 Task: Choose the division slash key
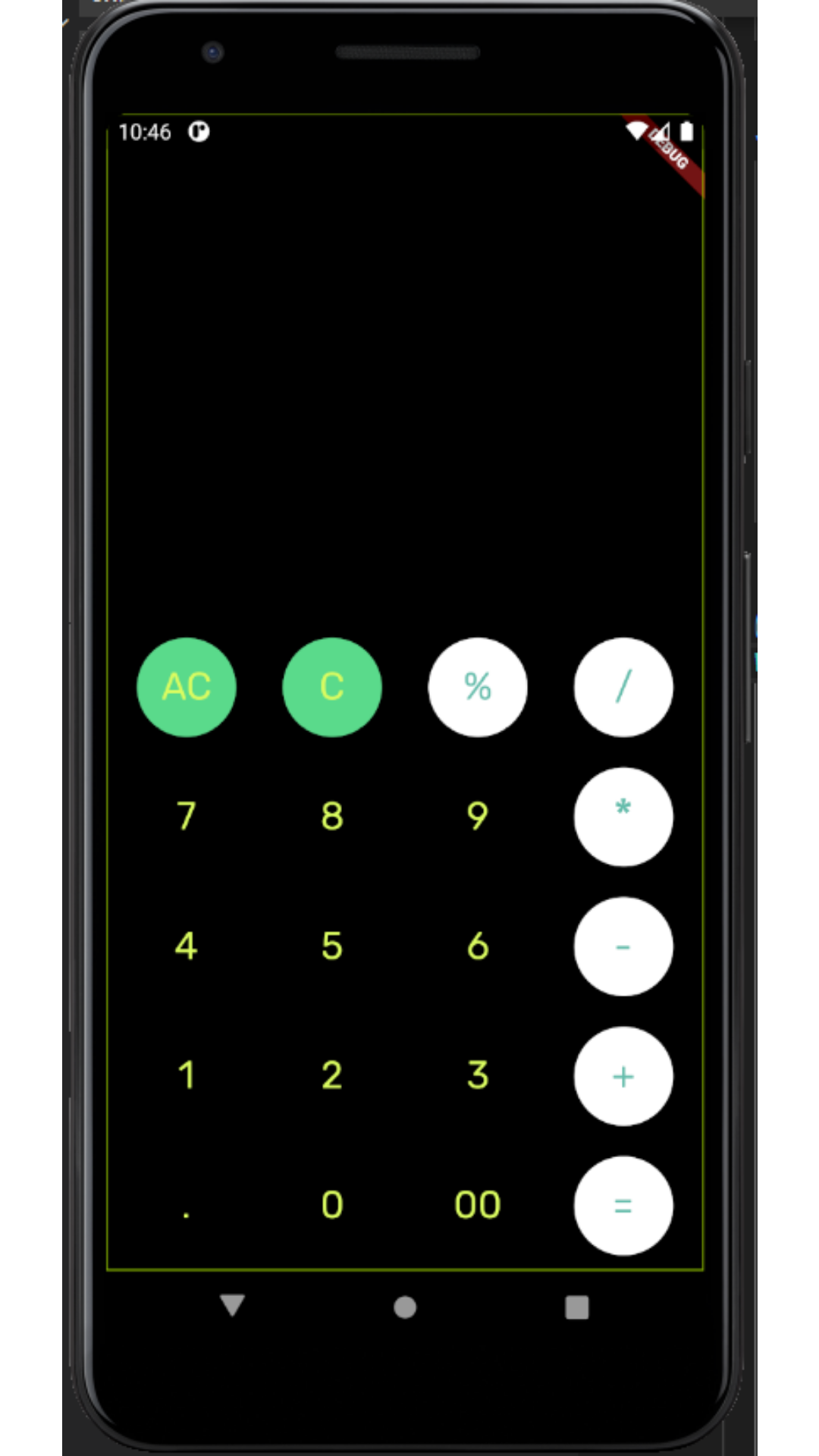(623, 687)
